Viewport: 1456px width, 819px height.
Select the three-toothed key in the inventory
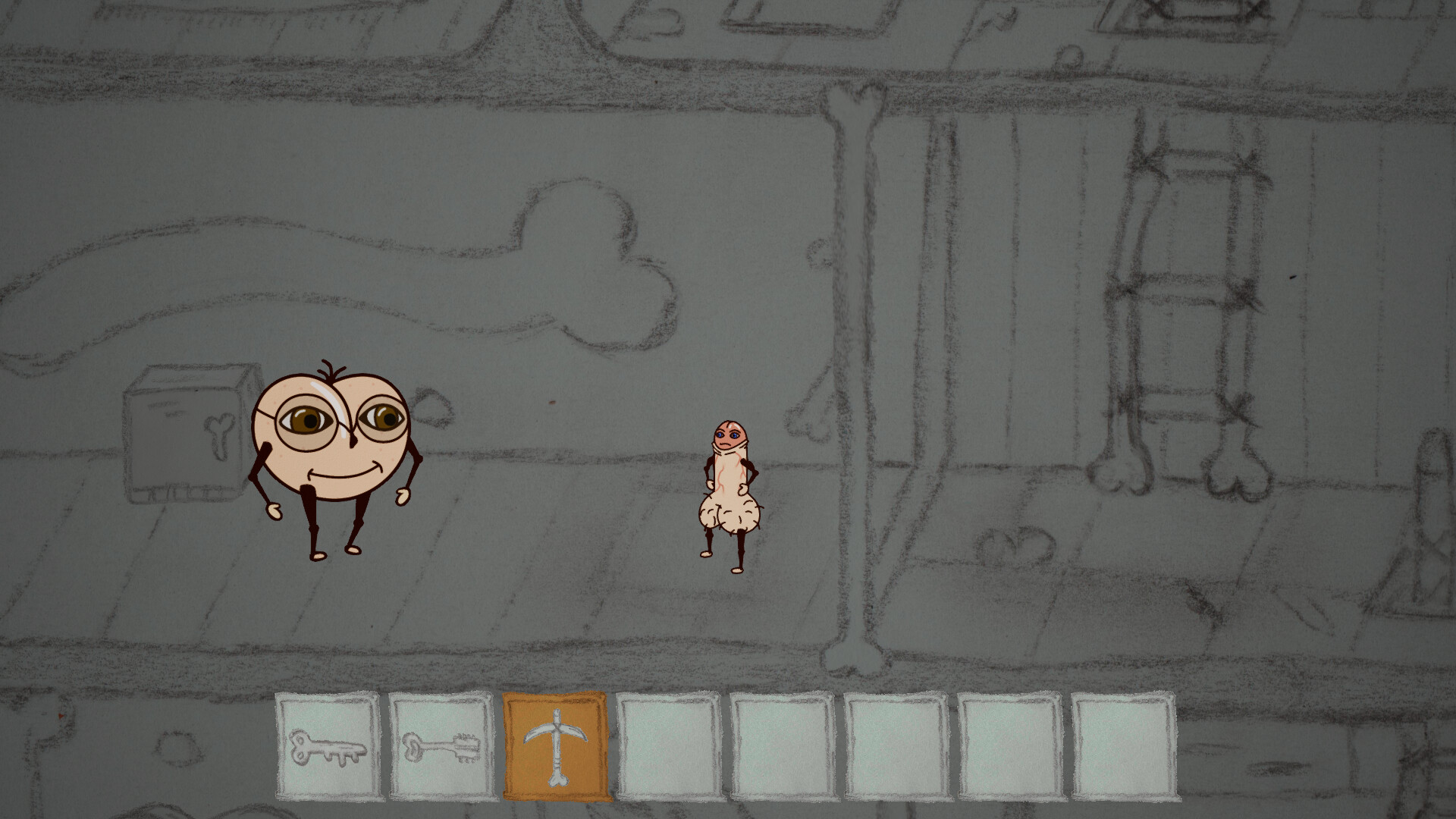pyautogui.click(x=328, y=746)
